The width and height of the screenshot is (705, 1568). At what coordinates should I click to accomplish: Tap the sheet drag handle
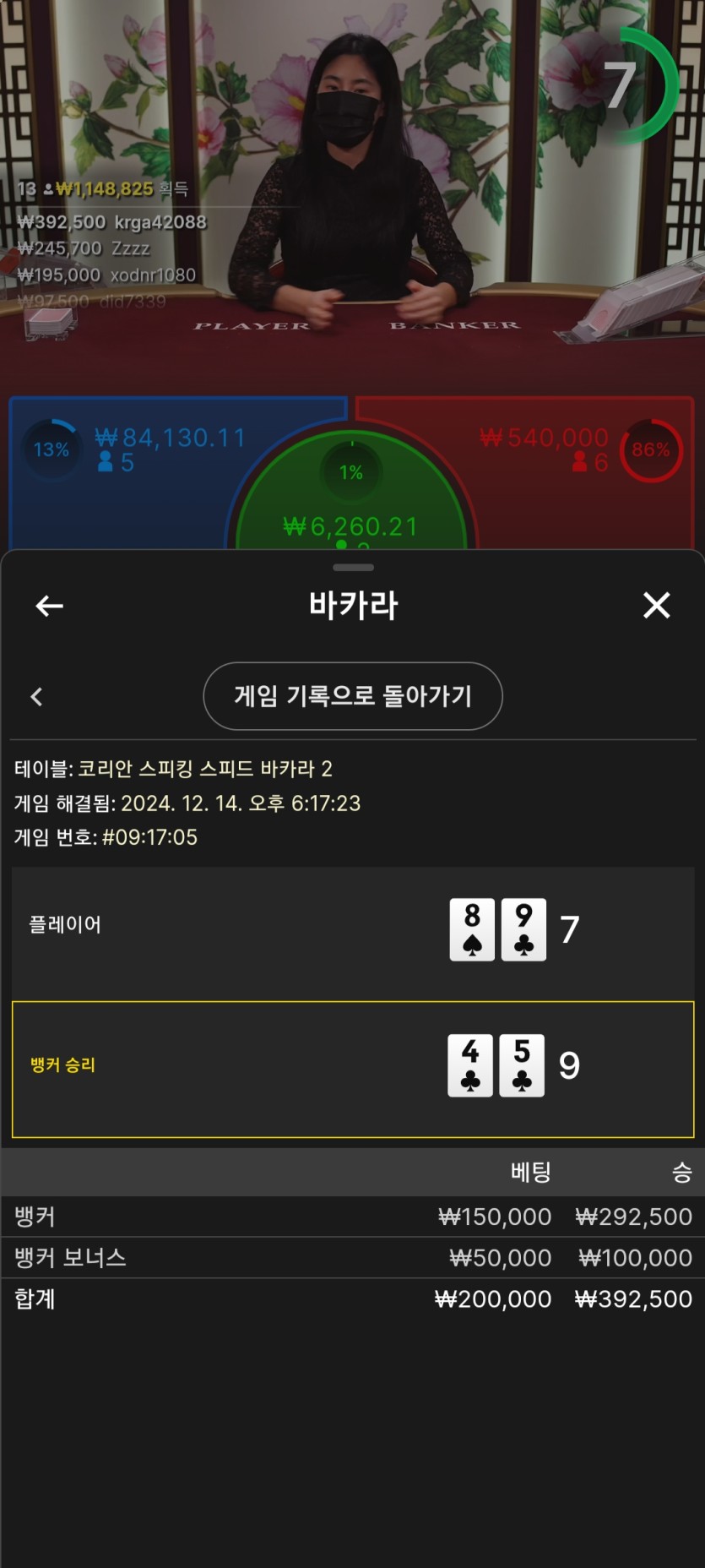tap(353, 568)
